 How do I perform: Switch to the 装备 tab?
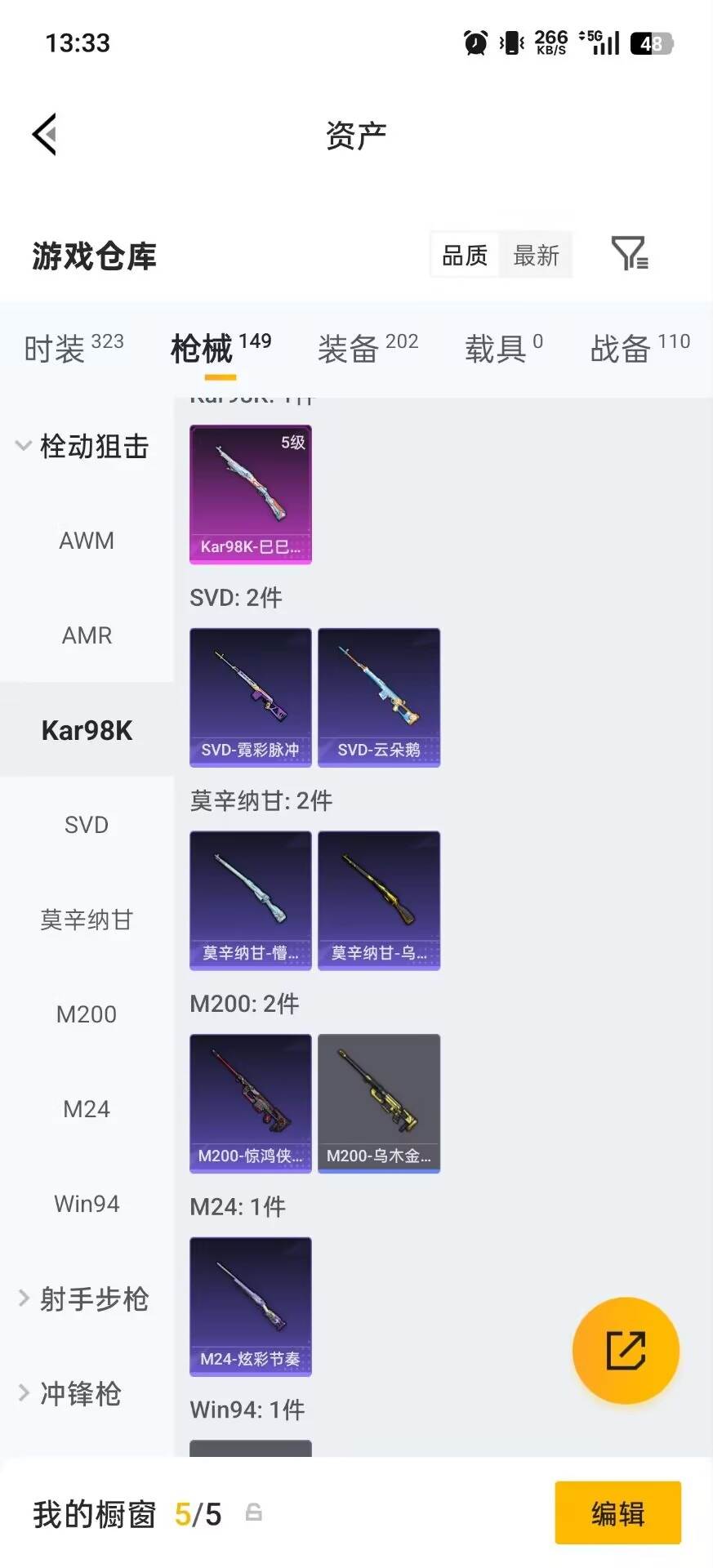368,348
